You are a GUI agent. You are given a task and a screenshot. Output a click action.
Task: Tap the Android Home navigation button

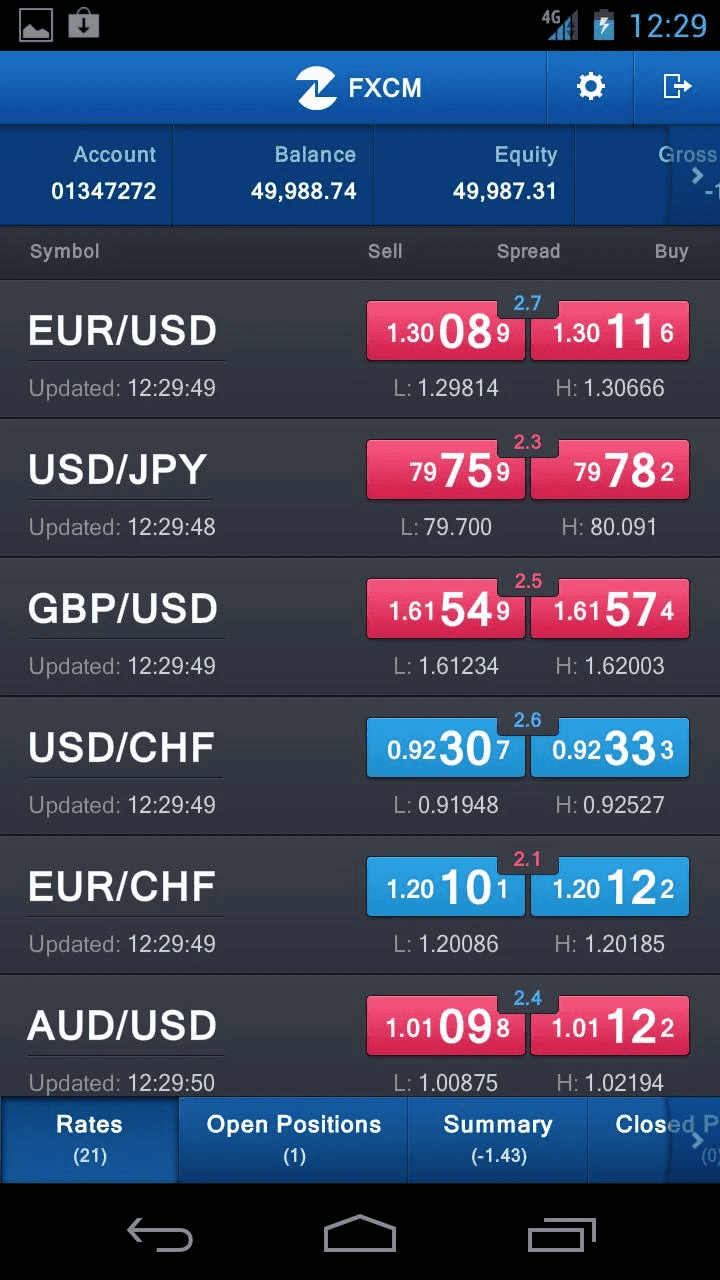point(360,1235)
